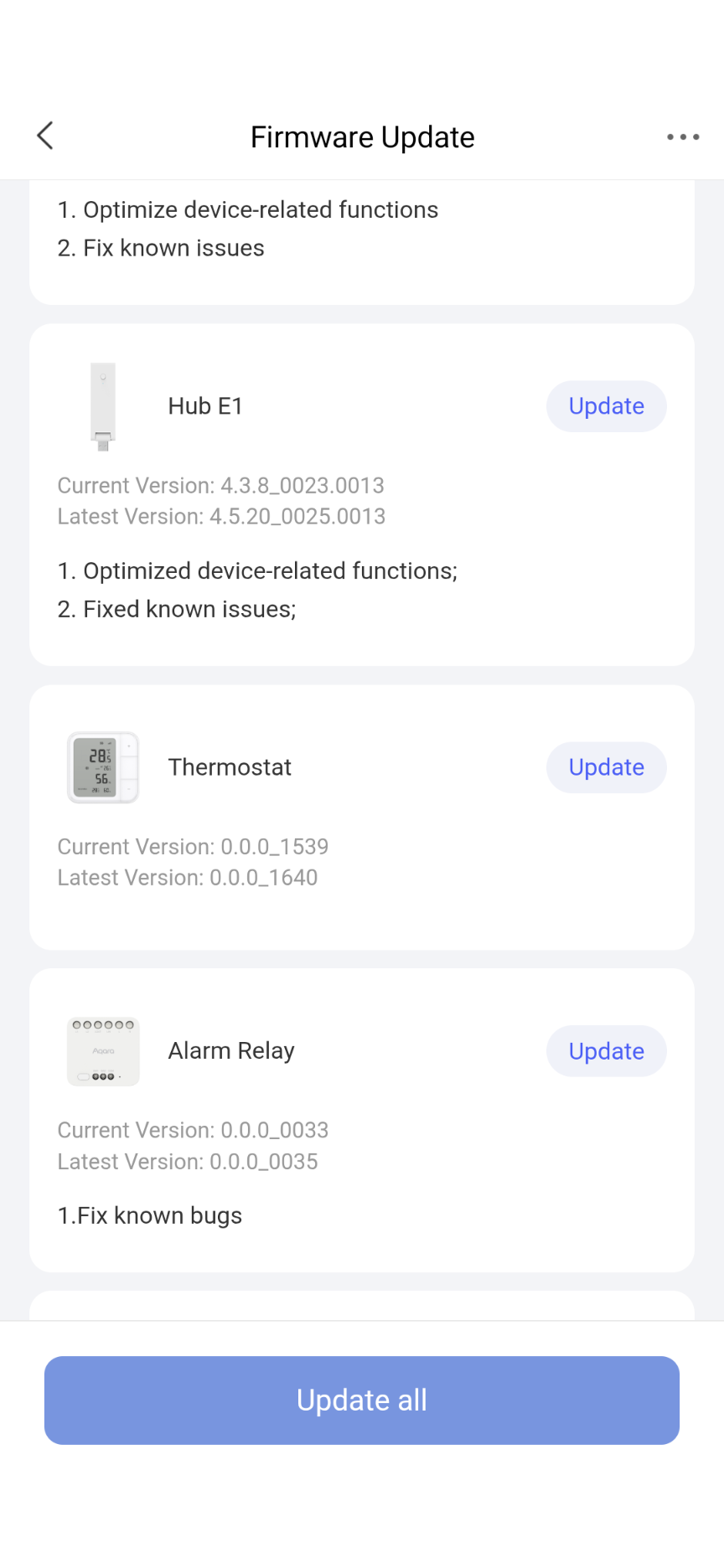Update the Hub E1 firmware
This screenshot has width=724, height=1568.
[x=606, y=406]
